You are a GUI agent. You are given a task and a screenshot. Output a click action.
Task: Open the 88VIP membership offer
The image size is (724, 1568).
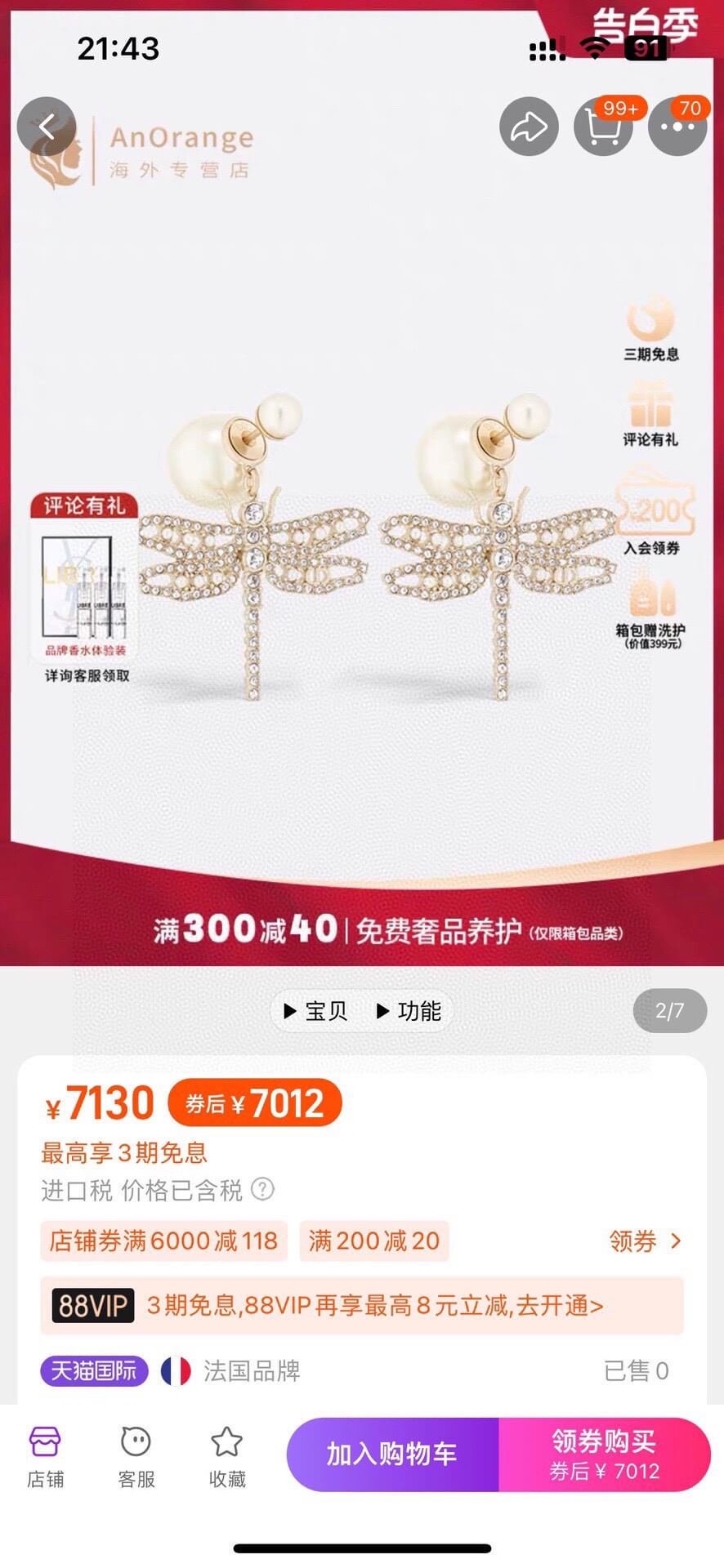[x=362, y=1305]
